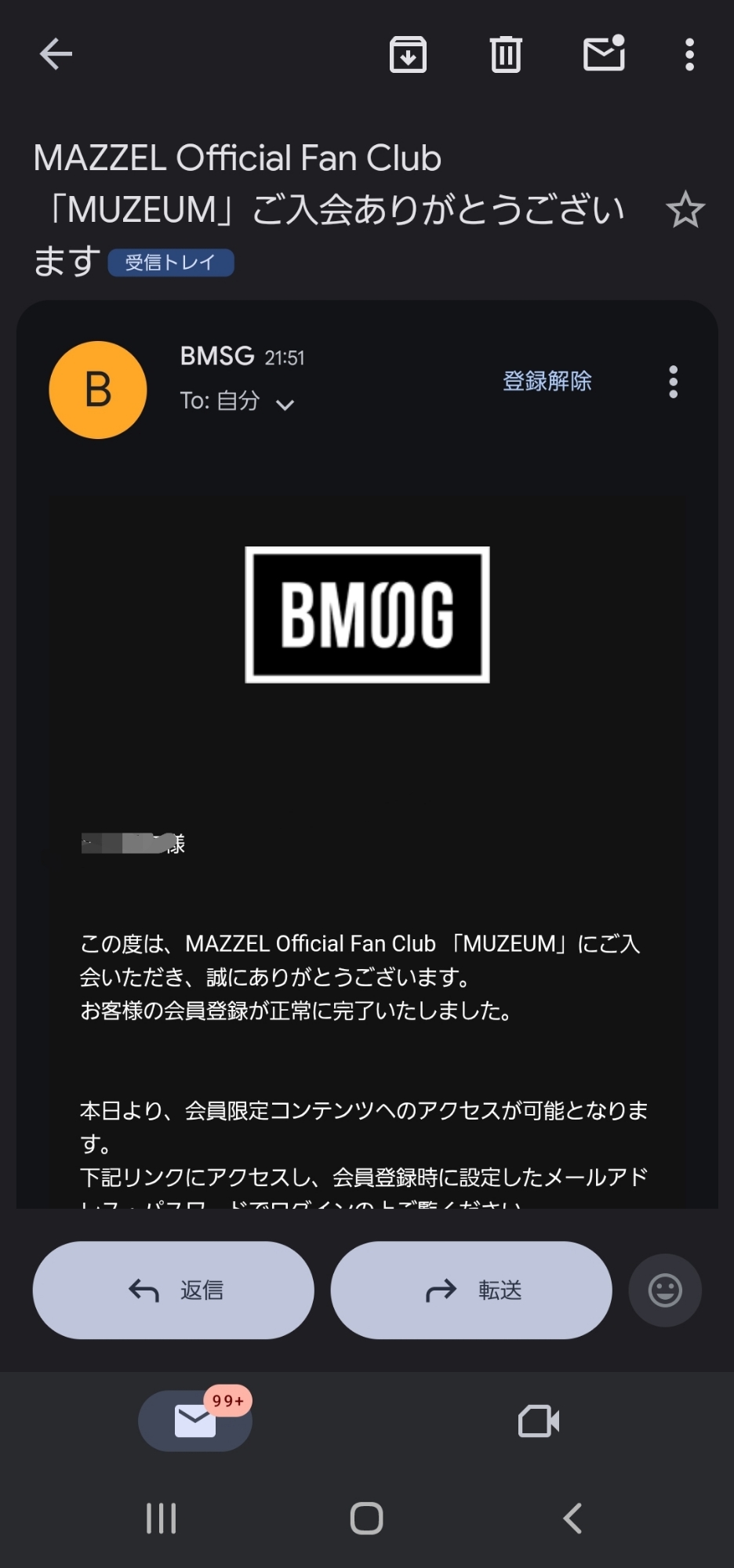
Task: Tap the system back button
Action: coord(572,1519)
